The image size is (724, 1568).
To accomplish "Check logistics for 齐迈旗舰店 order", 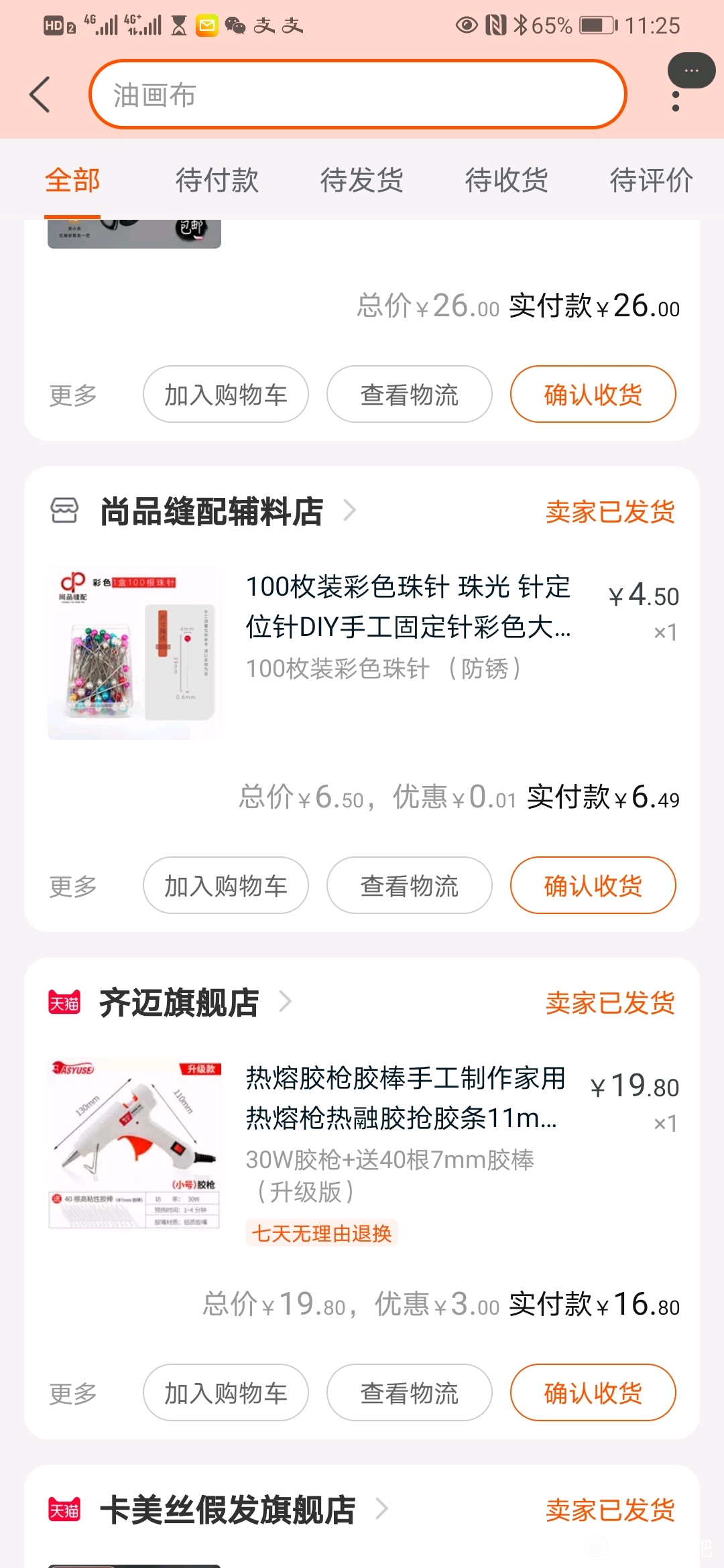I will [409, 1392].
